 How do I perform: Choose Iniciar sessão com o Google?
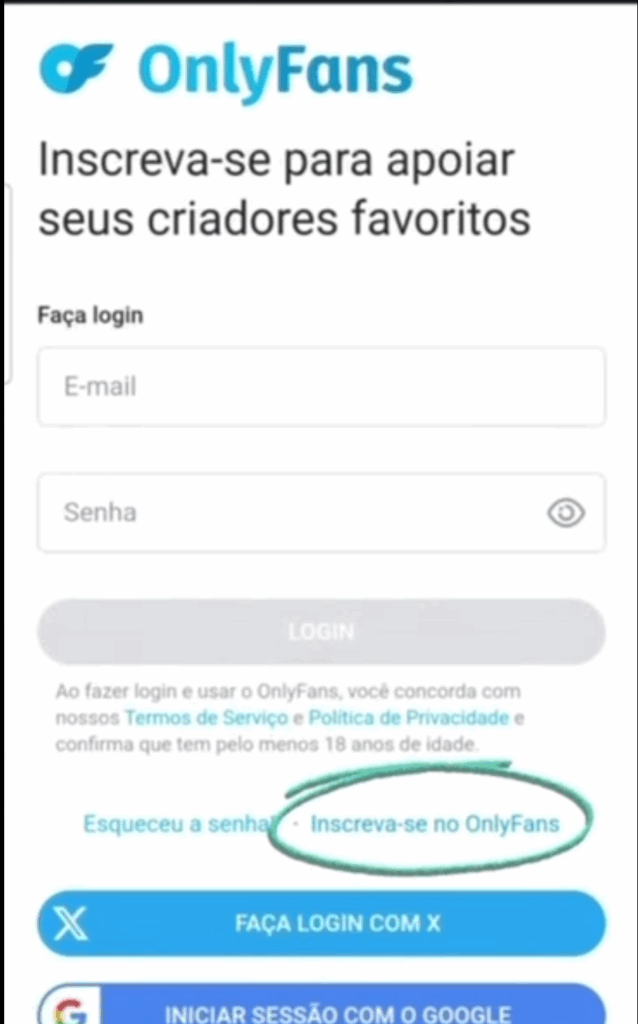[321, 1004]
